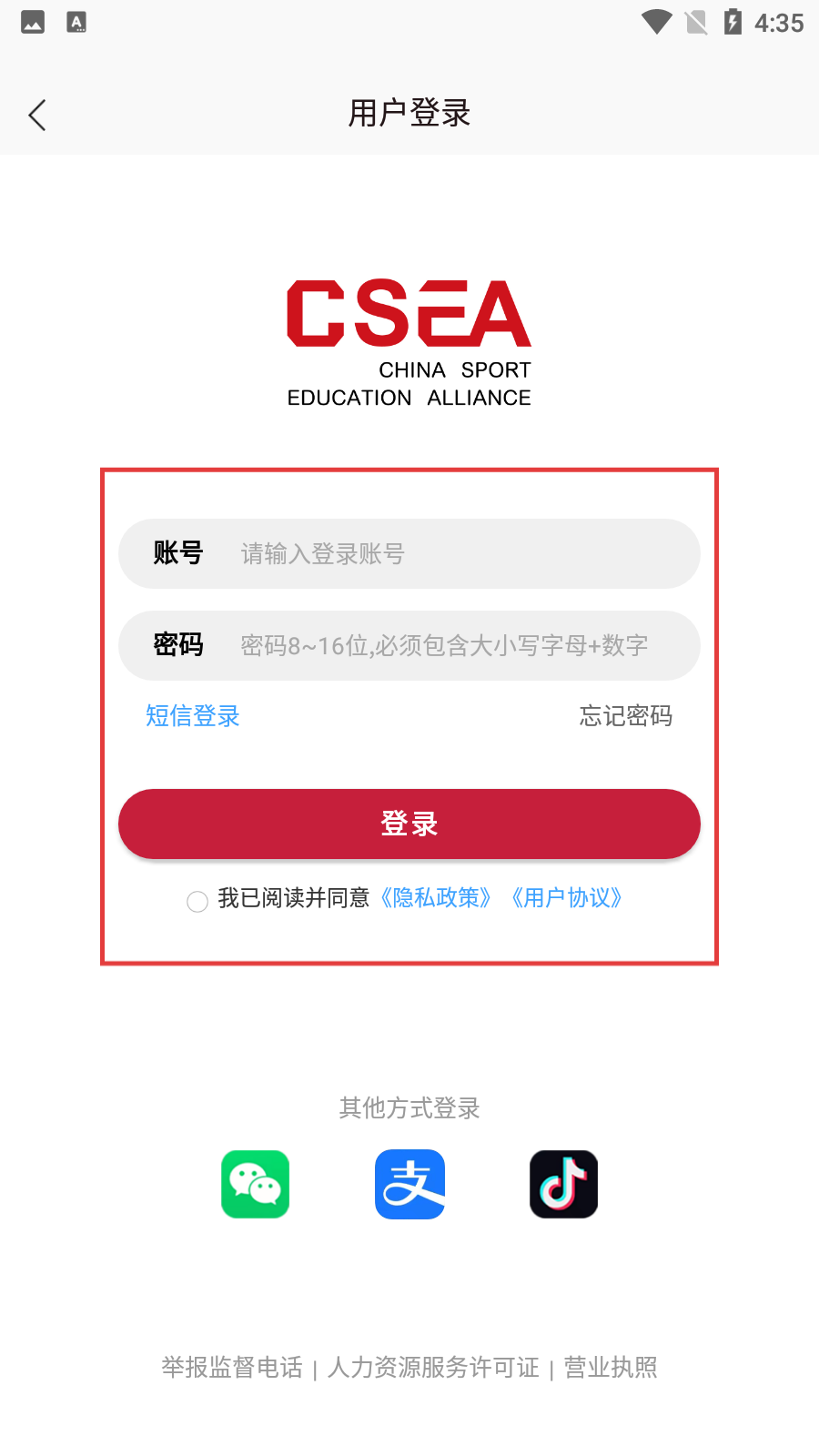Open 人力资源服务许可证 at the bottom

click(x=433, y=1367)
